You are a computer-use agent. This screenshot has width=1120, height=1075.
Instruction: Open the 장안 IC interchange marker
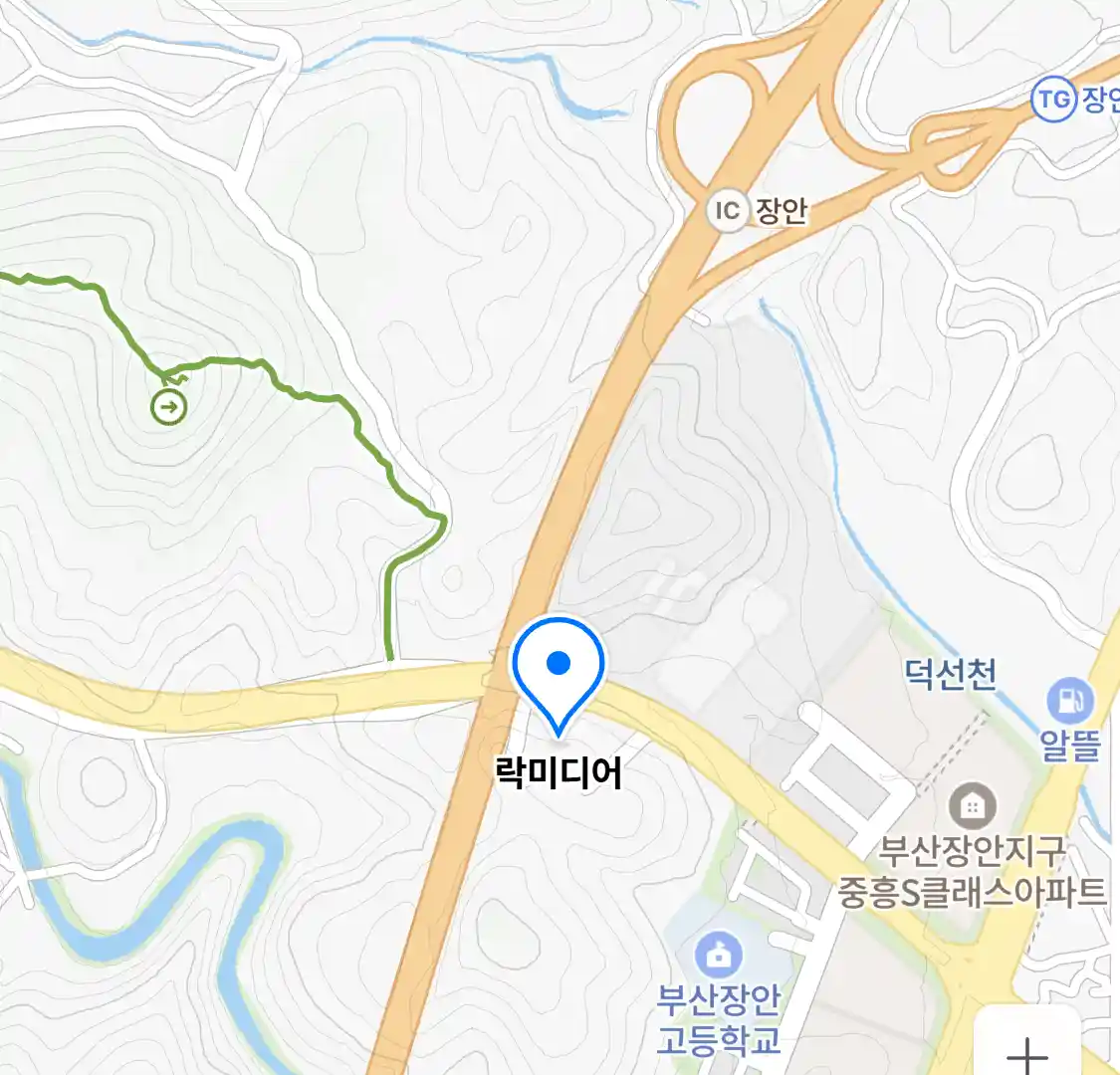[728, 210]
